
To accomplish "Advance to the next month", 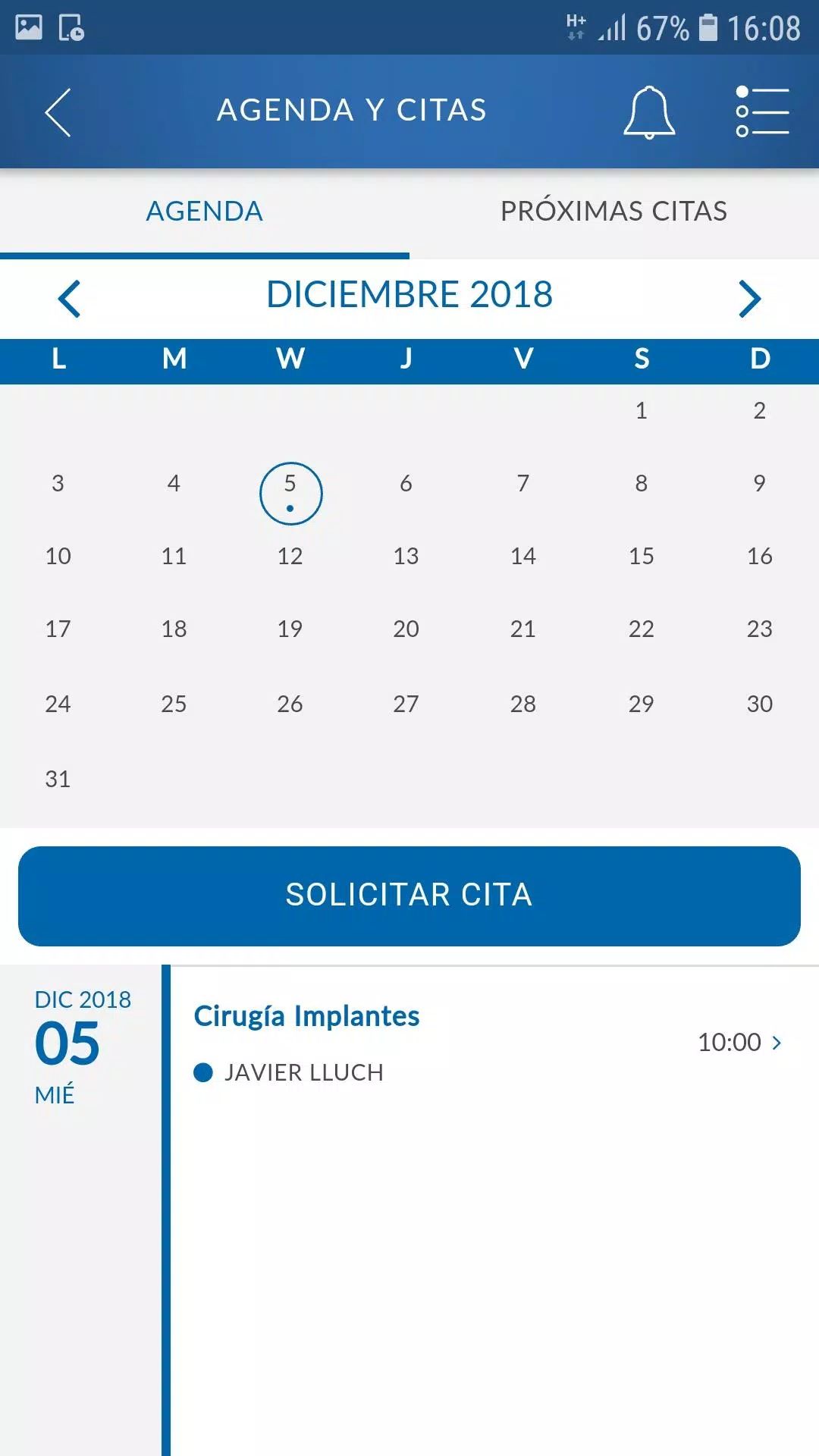I will (x=750, y=299).
